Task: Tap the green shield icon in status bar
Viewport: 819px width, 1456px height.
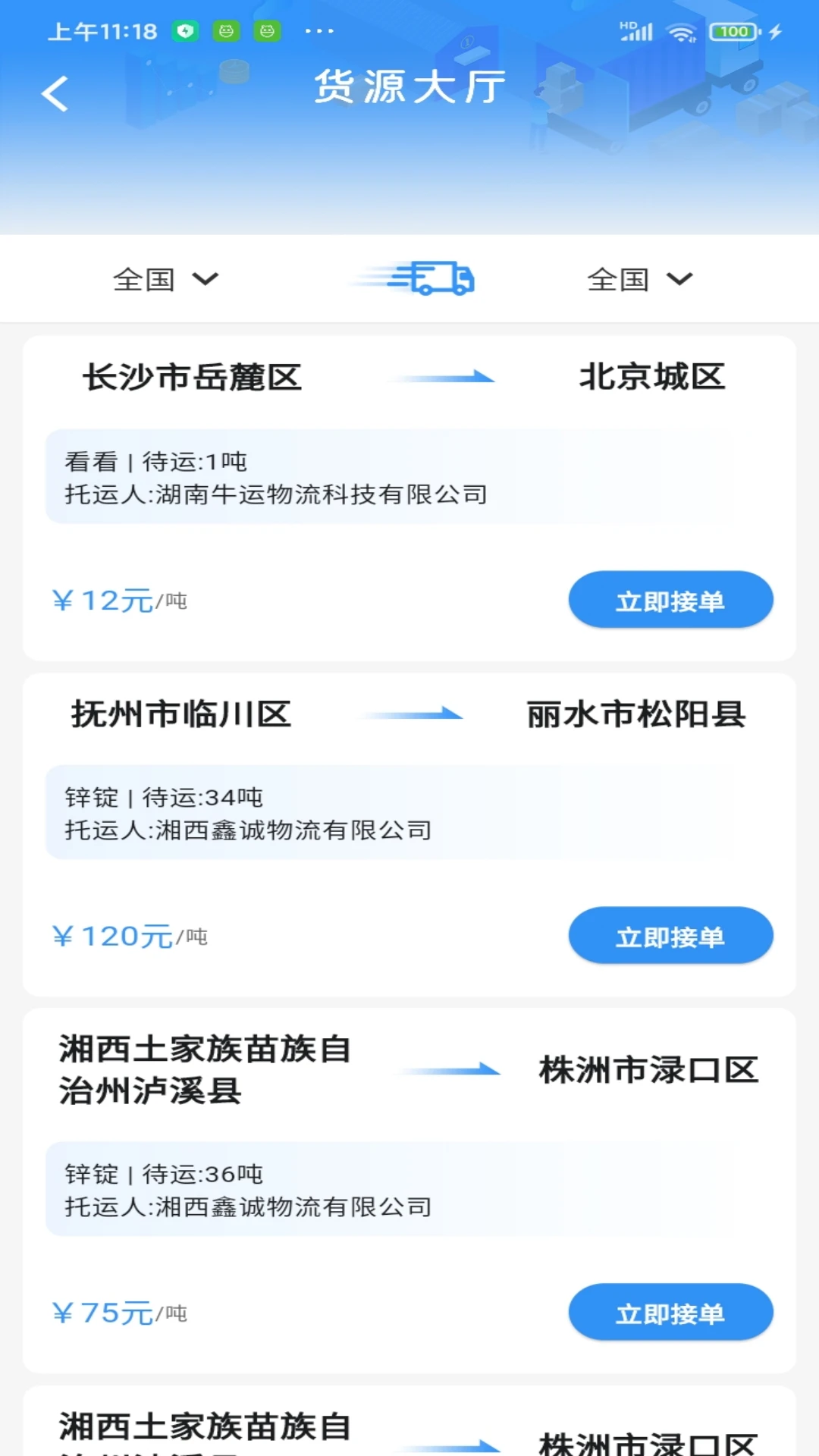Action: 184,31
